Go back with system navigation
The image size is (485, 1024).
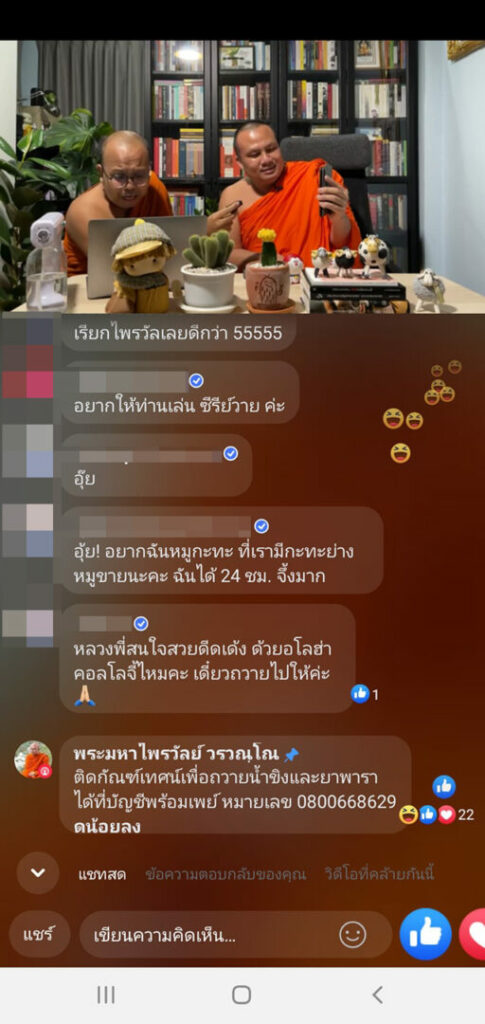[x=377, y=995]
